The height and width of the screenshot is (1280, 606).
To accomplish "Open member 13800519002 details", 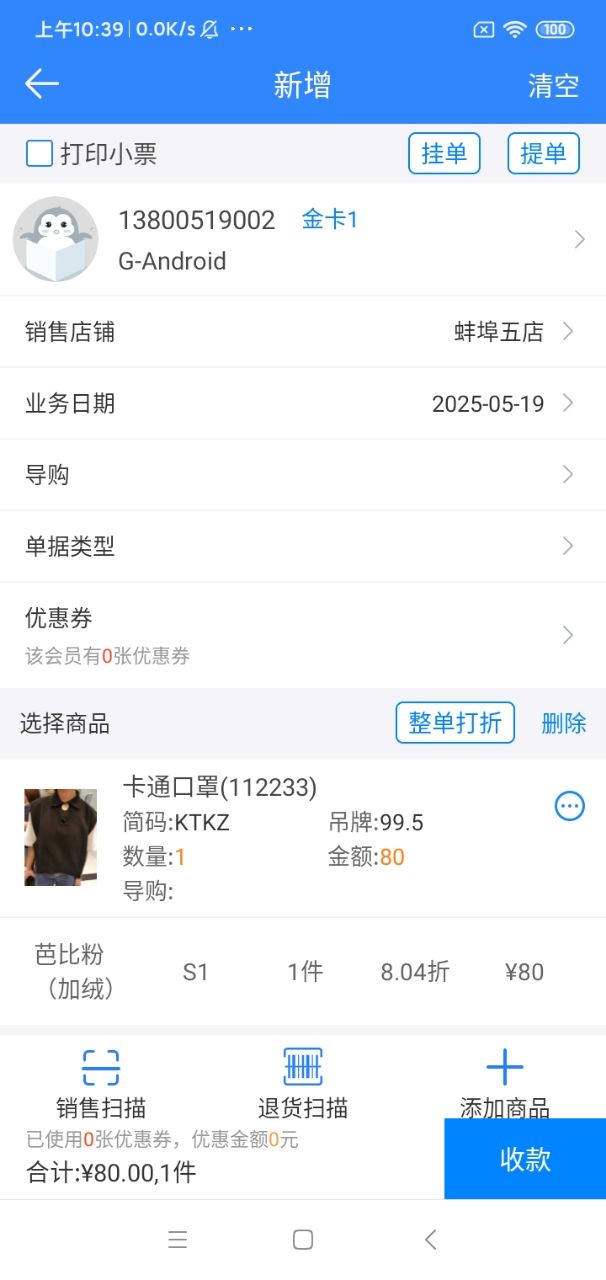I will pos(303,240).
